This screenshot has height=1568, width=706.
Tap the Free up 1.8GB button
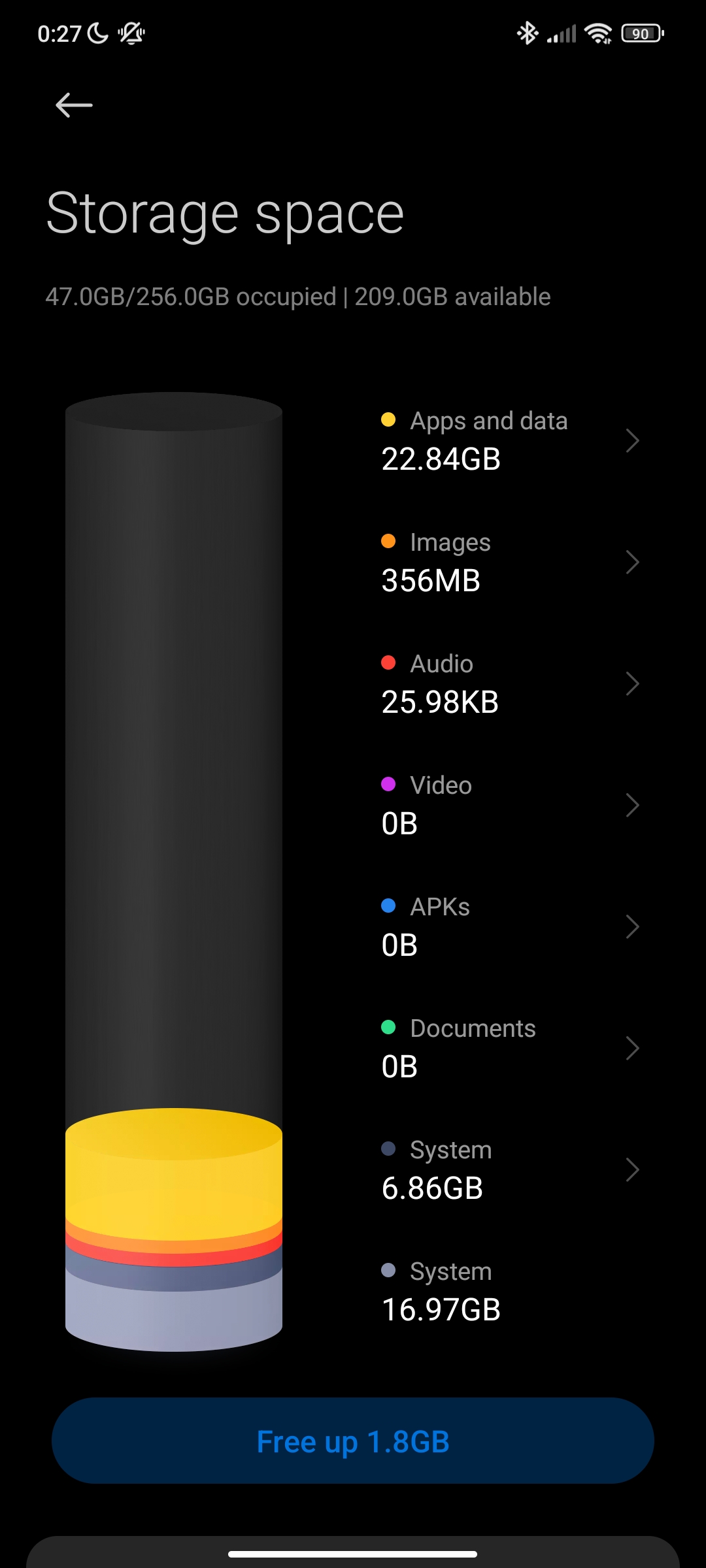pos(353,1441)
